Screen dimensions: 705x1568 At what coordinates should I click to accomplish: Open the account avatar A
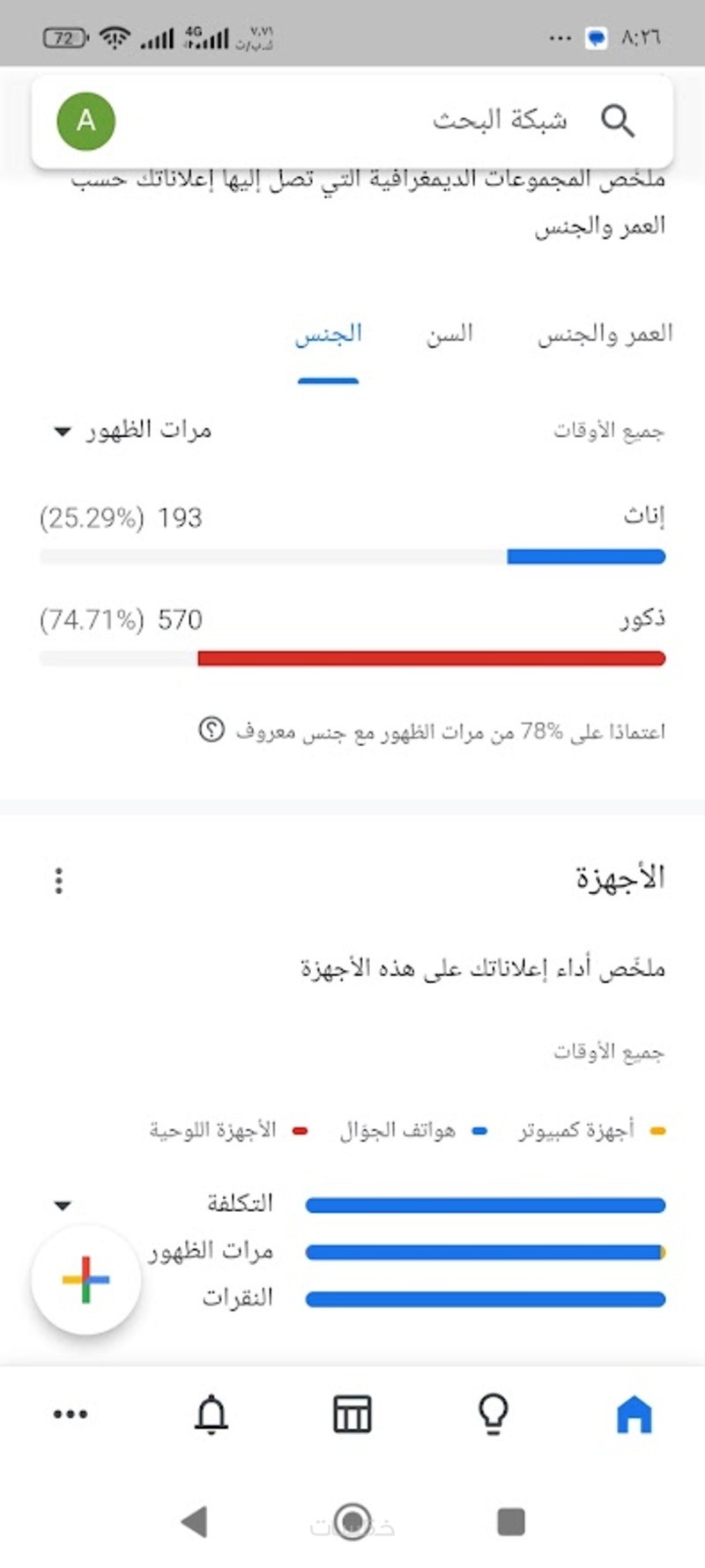tap(86, 121)
